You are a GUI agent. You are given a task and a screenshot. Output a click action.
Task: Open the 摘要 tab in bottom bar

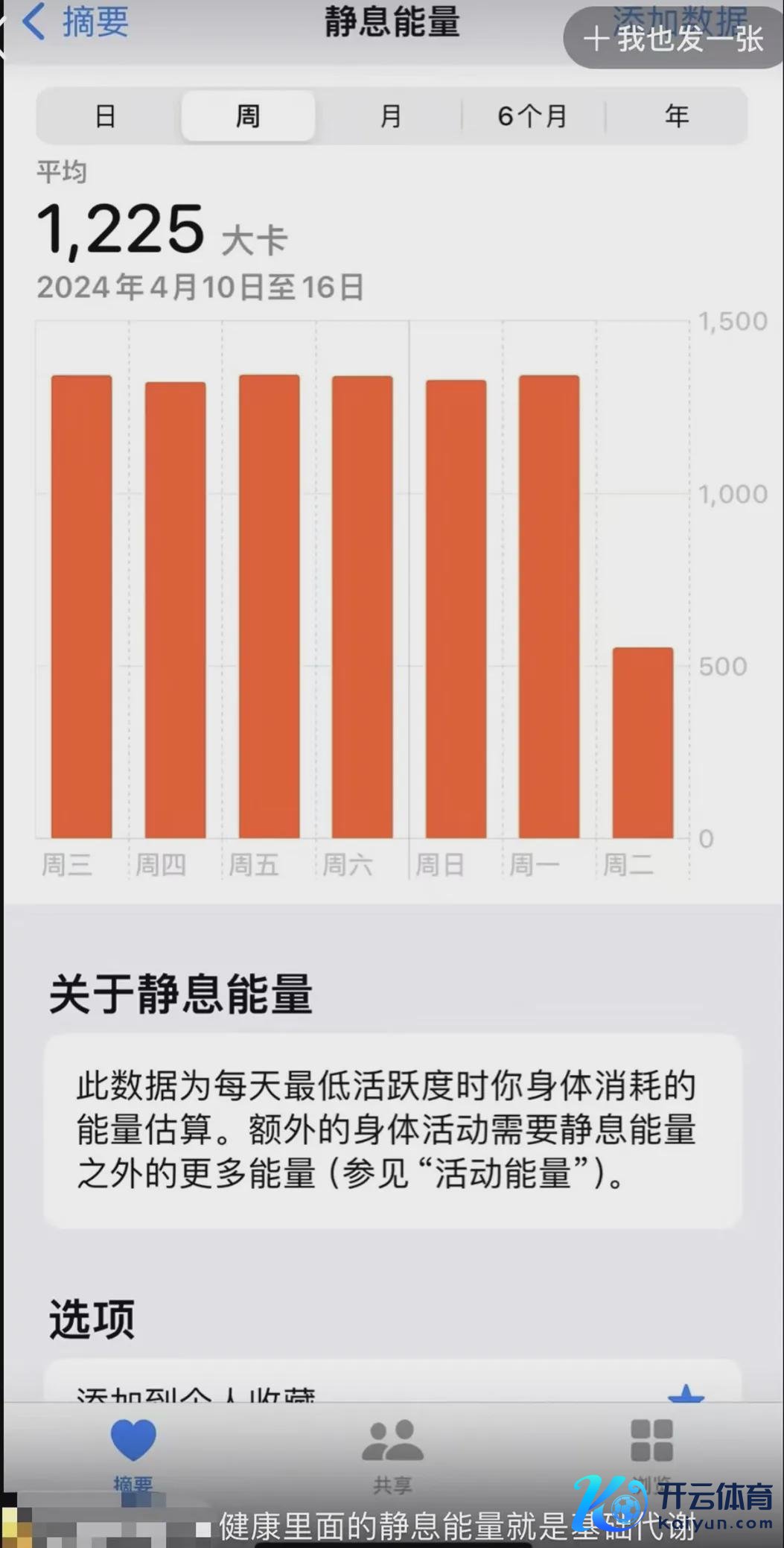pos(133,1454)
